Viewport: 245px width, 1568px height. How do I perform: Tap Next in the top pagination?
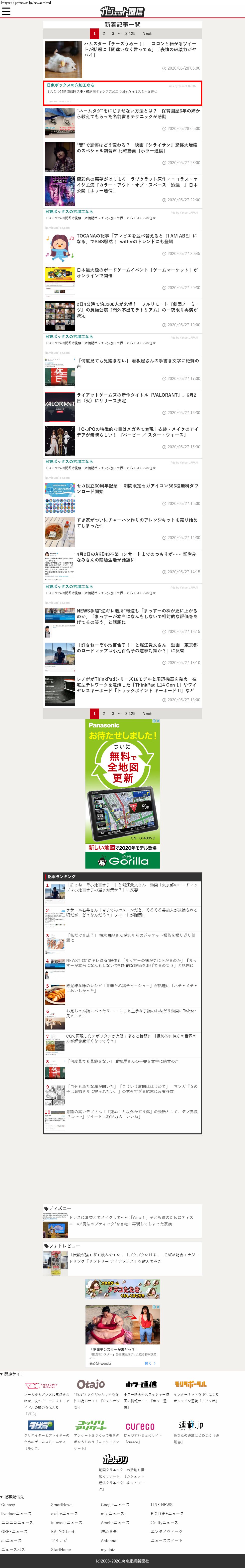(147, 33)
